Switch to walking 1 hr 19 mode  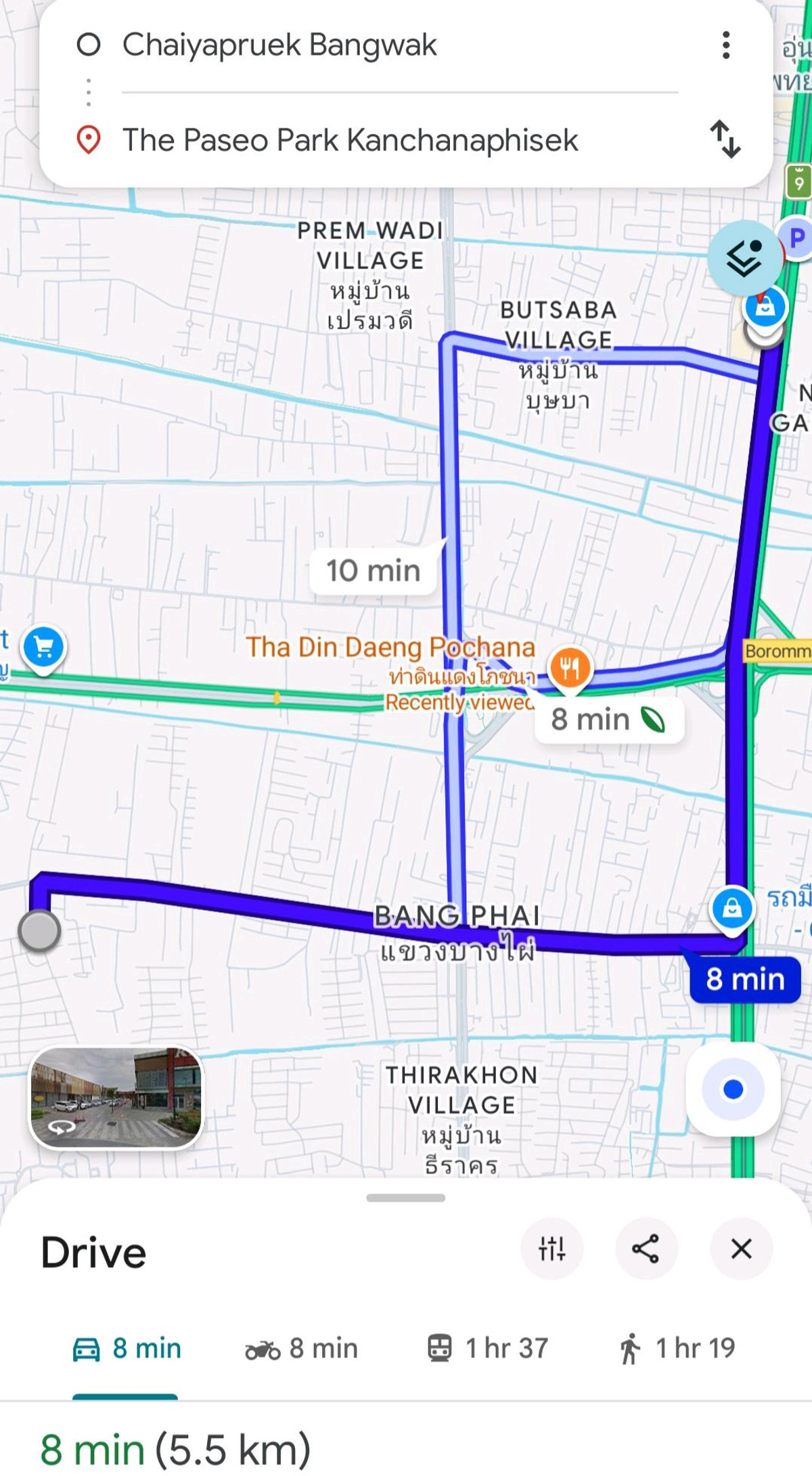point(677,1348)
